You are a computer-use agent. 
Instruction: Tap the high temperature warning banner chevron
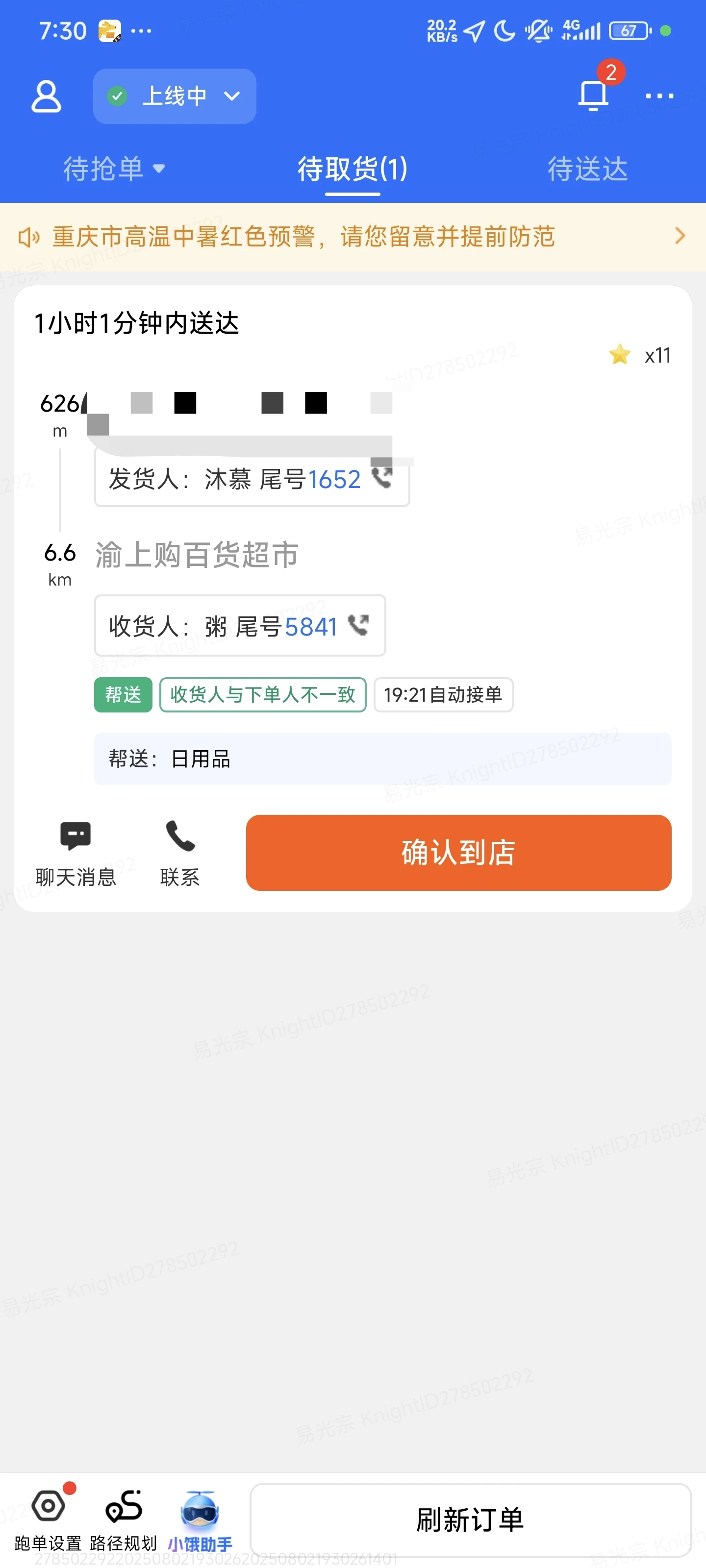[681, 236]
